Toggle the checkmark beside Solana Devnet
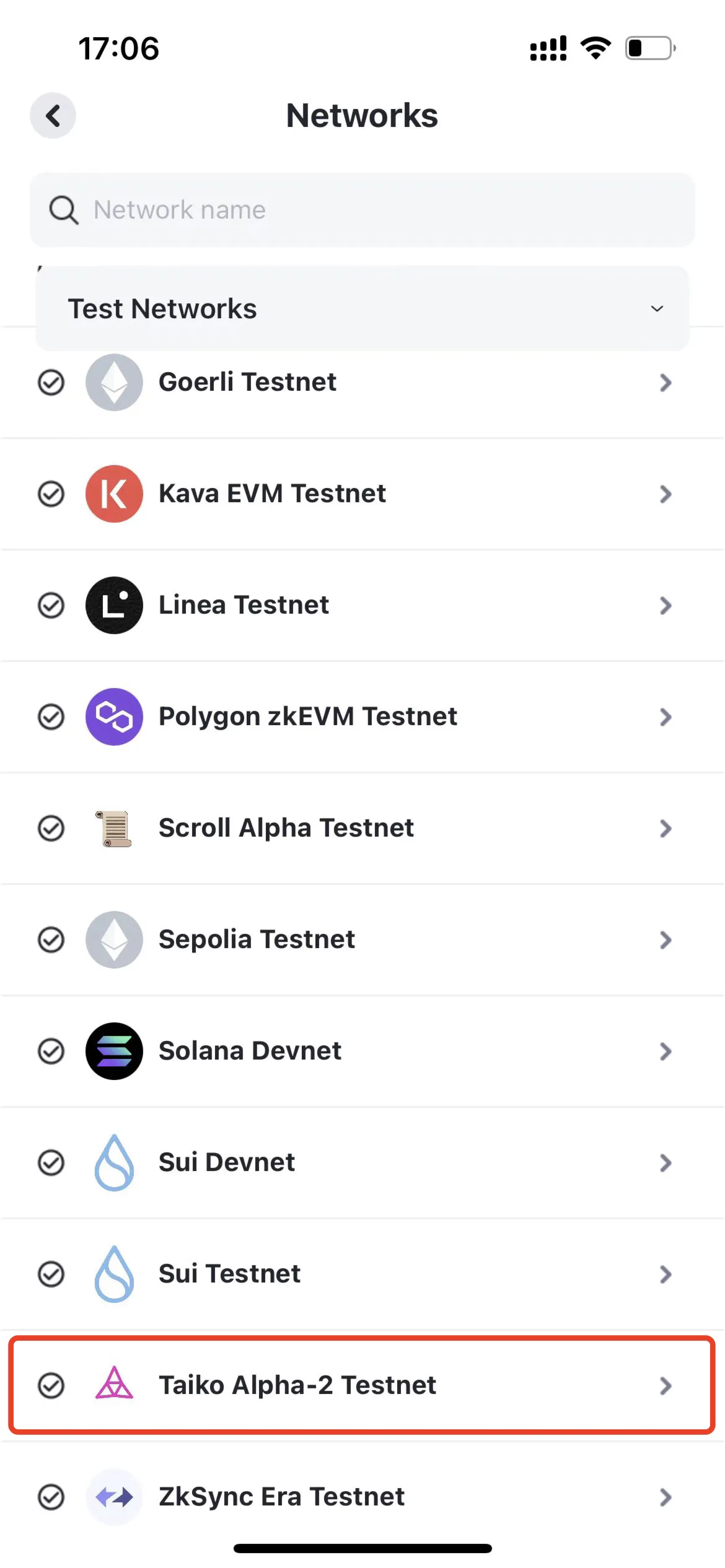This screenshot has width=725, height=1568. point(51,1052)
